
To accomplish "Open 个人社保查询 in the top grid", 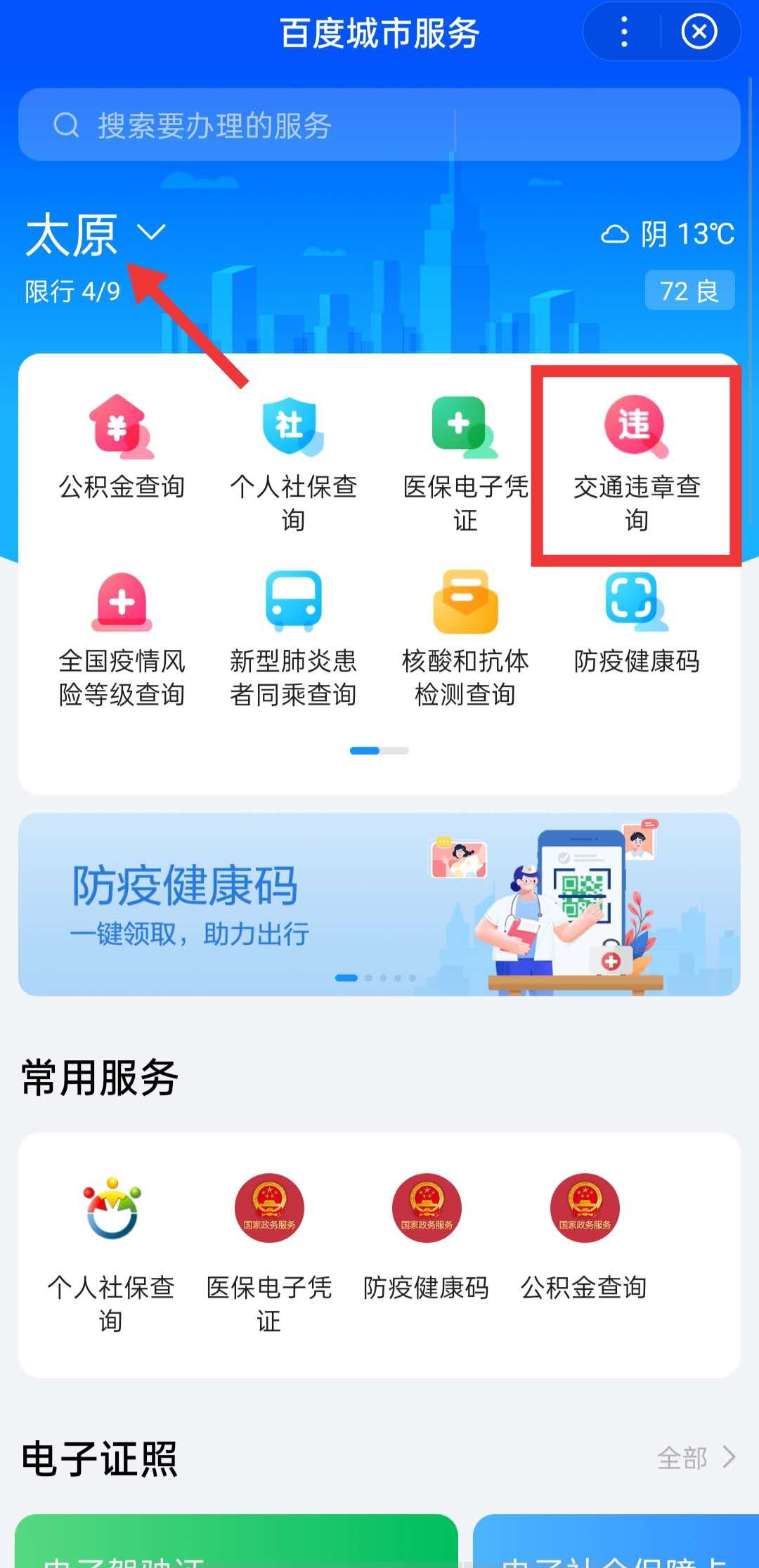I will (x=293, y=464).
